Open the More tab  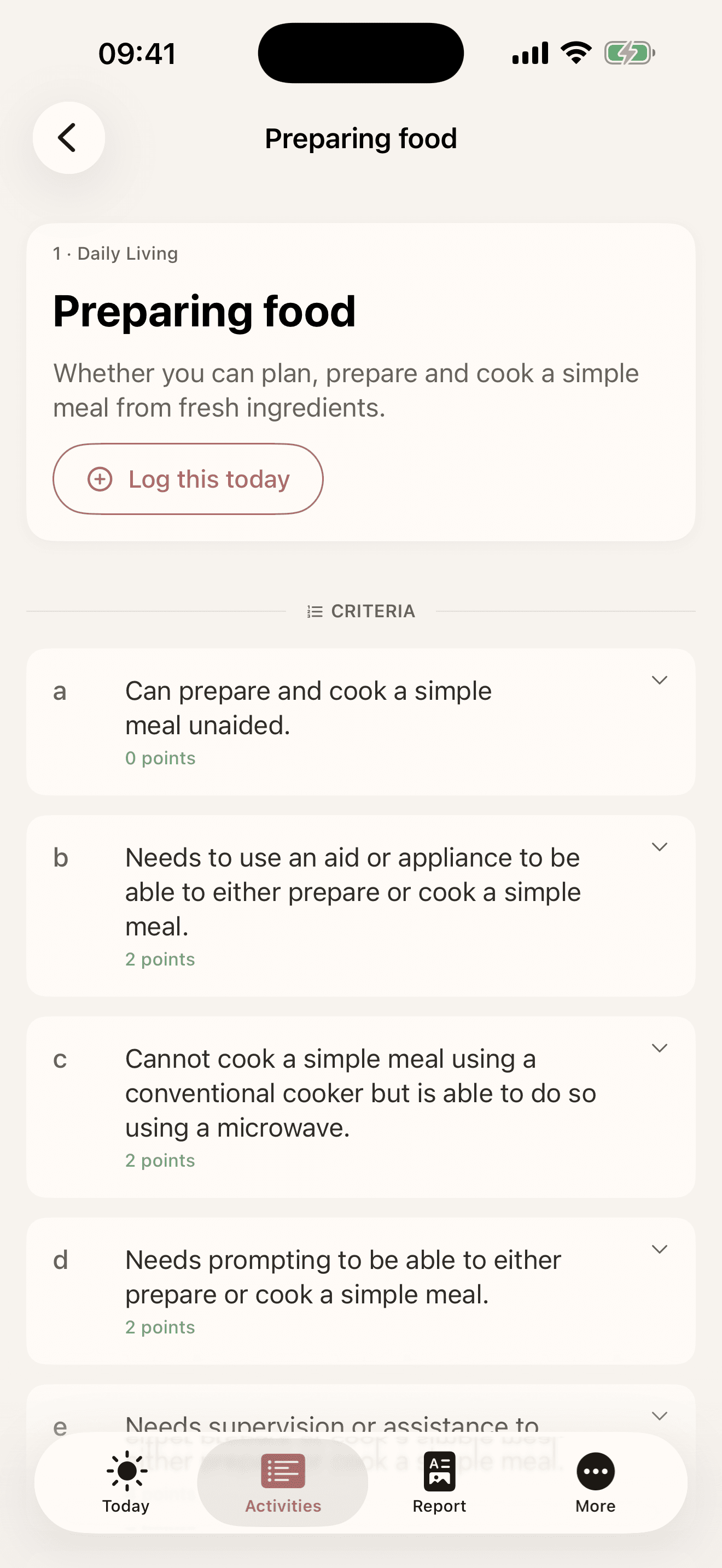click(595, 1482)
